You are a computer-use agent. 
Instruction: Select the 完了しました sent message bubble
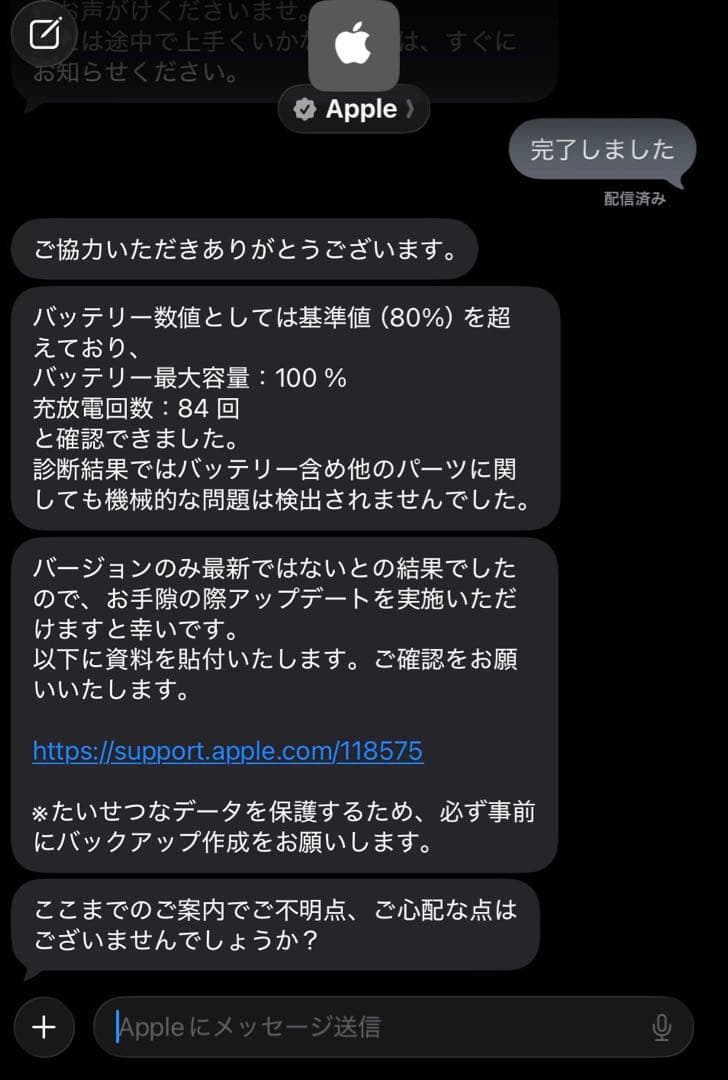[x=600, y=152]
